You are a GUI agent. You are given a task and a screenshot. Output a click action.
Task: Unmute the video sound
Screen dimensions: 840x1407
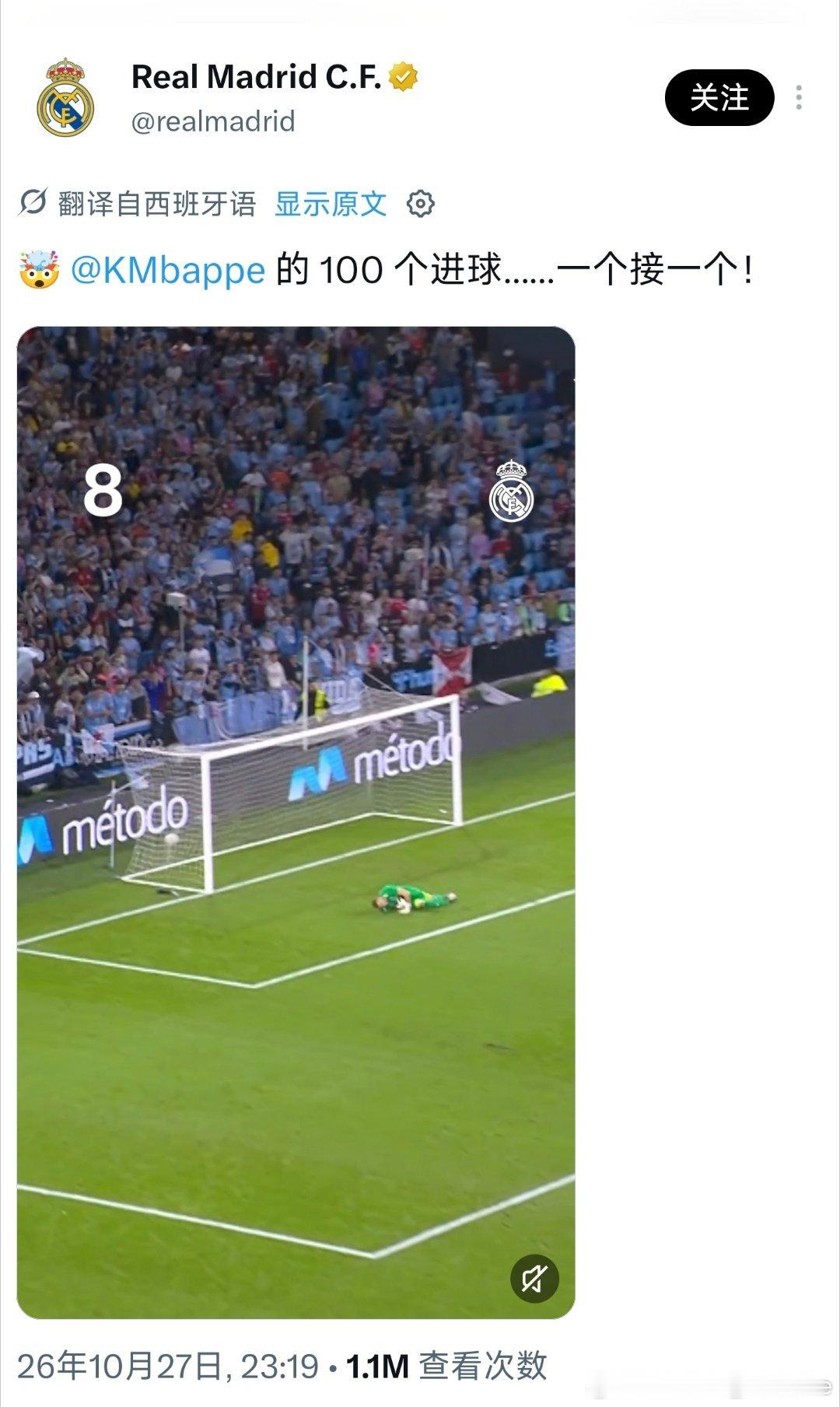pyautogui.click(x=534, y=1278)
